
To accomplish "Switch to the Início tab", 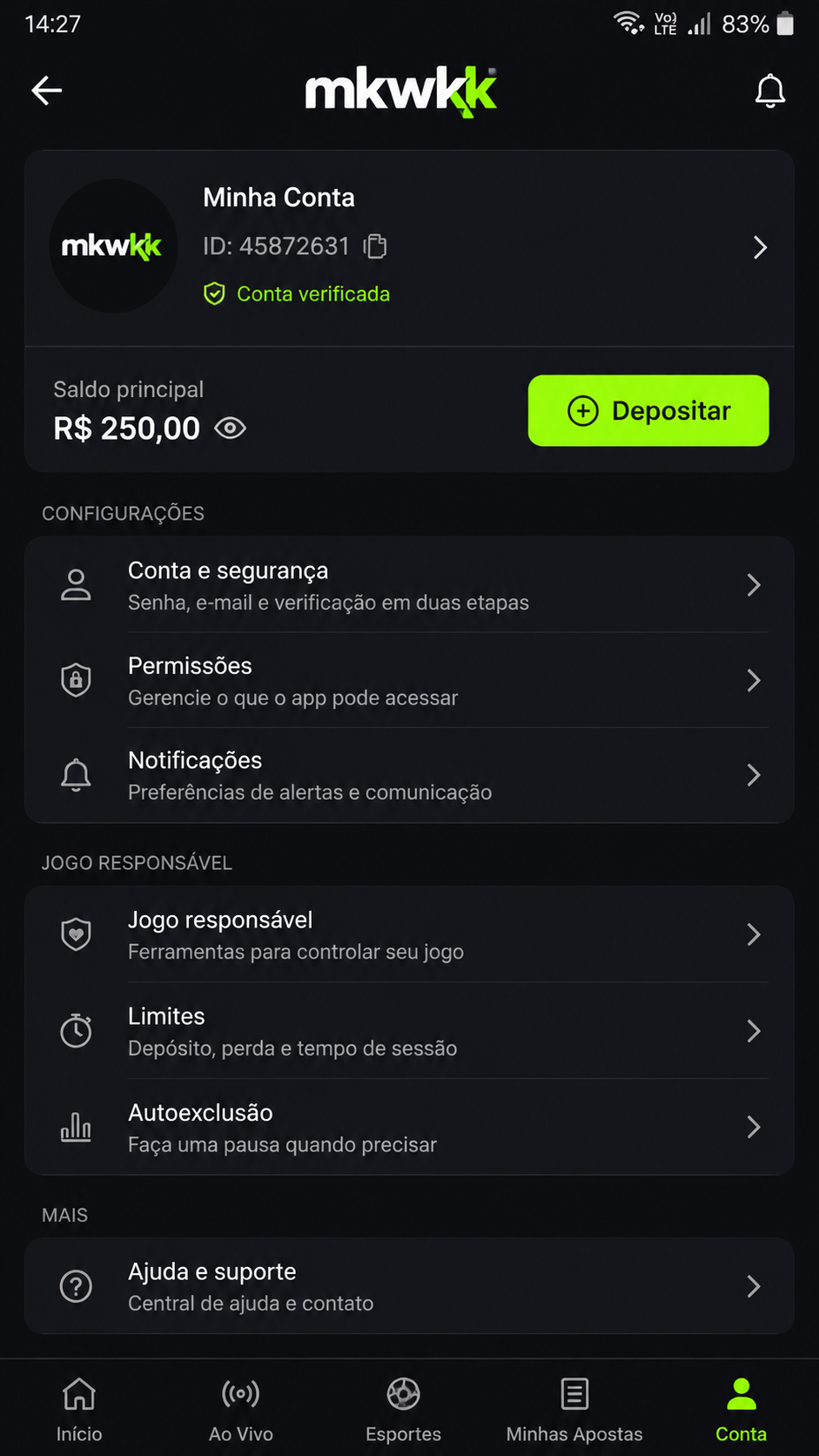I will pos(79,1410).
